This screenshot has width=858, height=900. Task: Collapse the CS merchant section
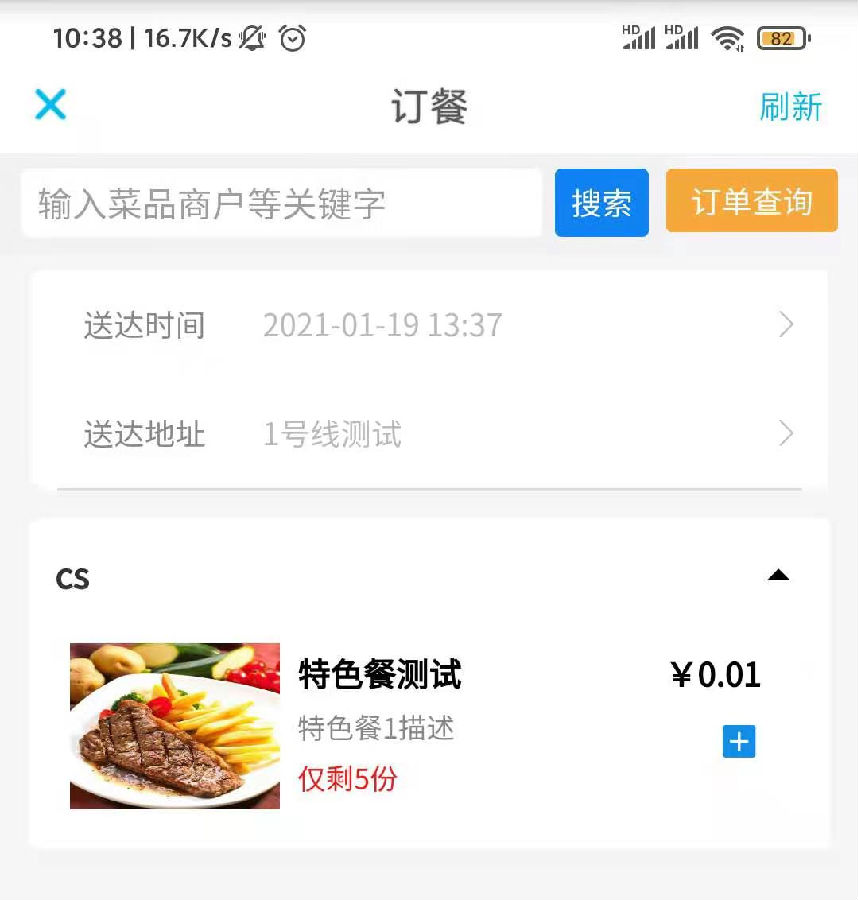pyautogui.click(x=777, y=575)
